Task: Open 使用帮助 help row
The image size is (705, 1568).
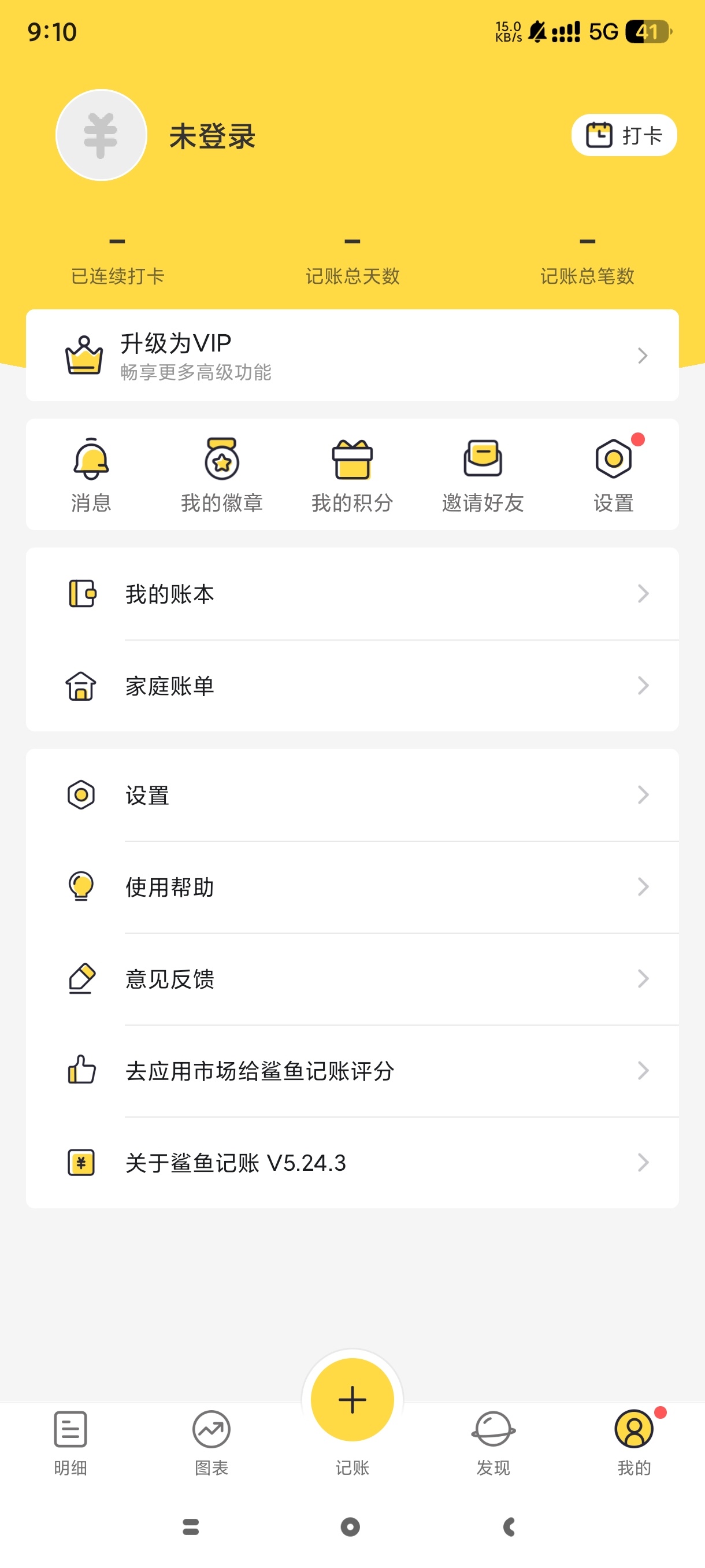Action: coord(352,887)
